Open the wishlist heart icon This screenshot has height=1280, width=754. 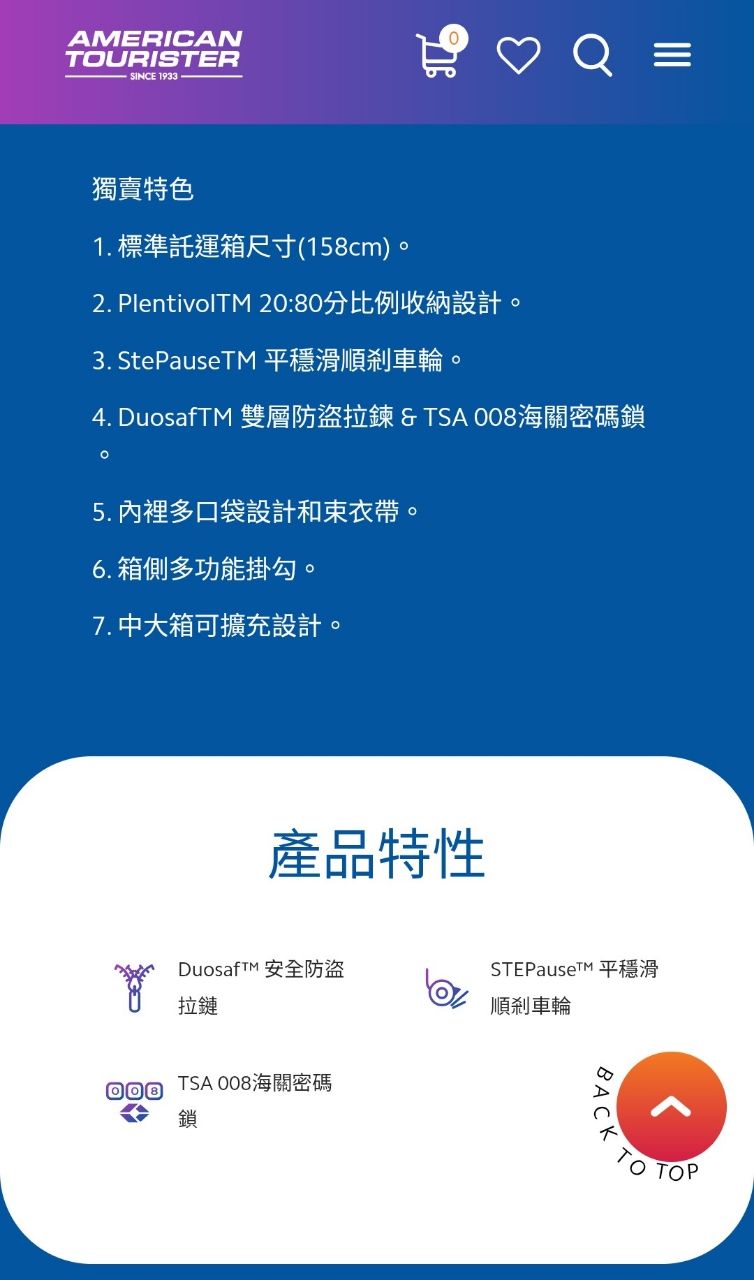point(518,55)
